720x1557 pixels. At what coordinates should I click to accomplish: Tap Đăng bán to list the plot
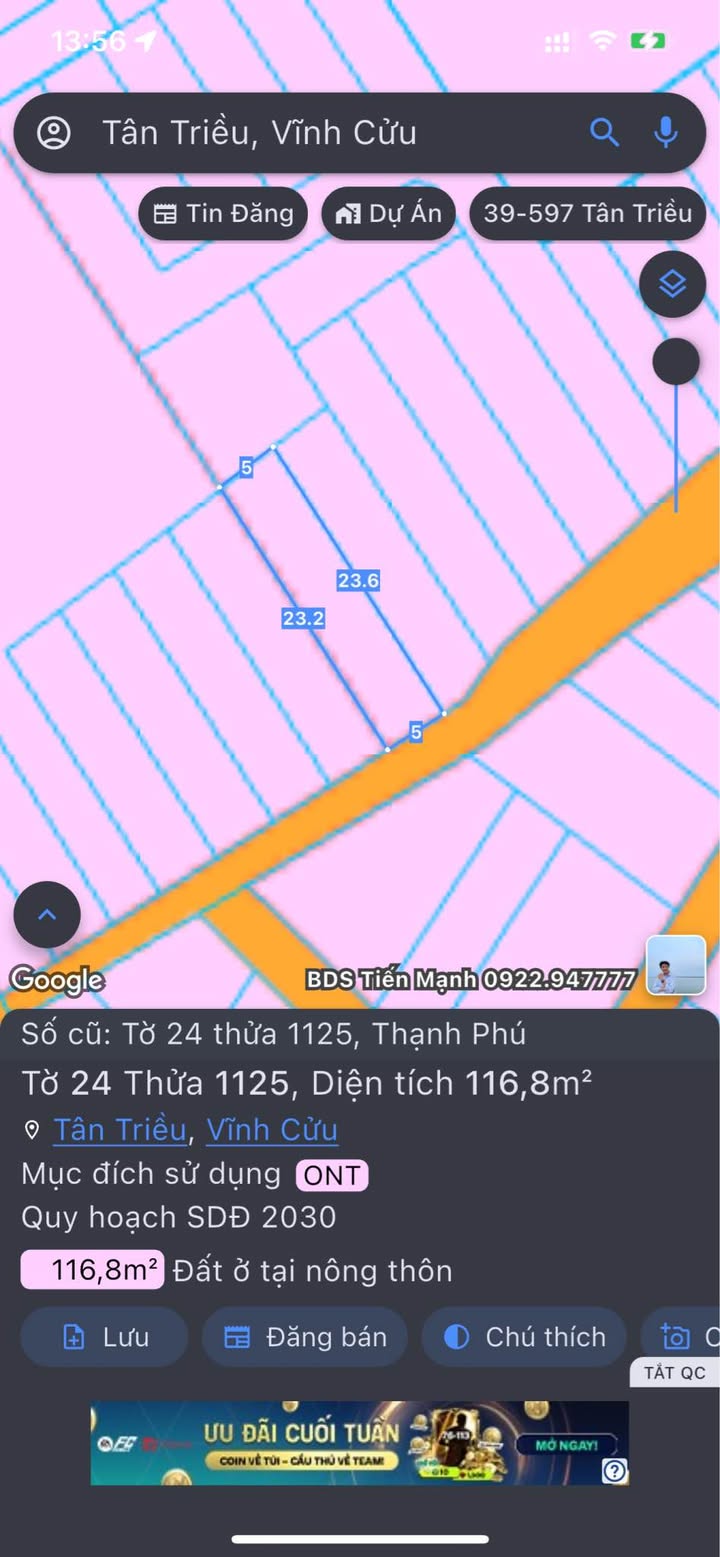pos(305,1337)
